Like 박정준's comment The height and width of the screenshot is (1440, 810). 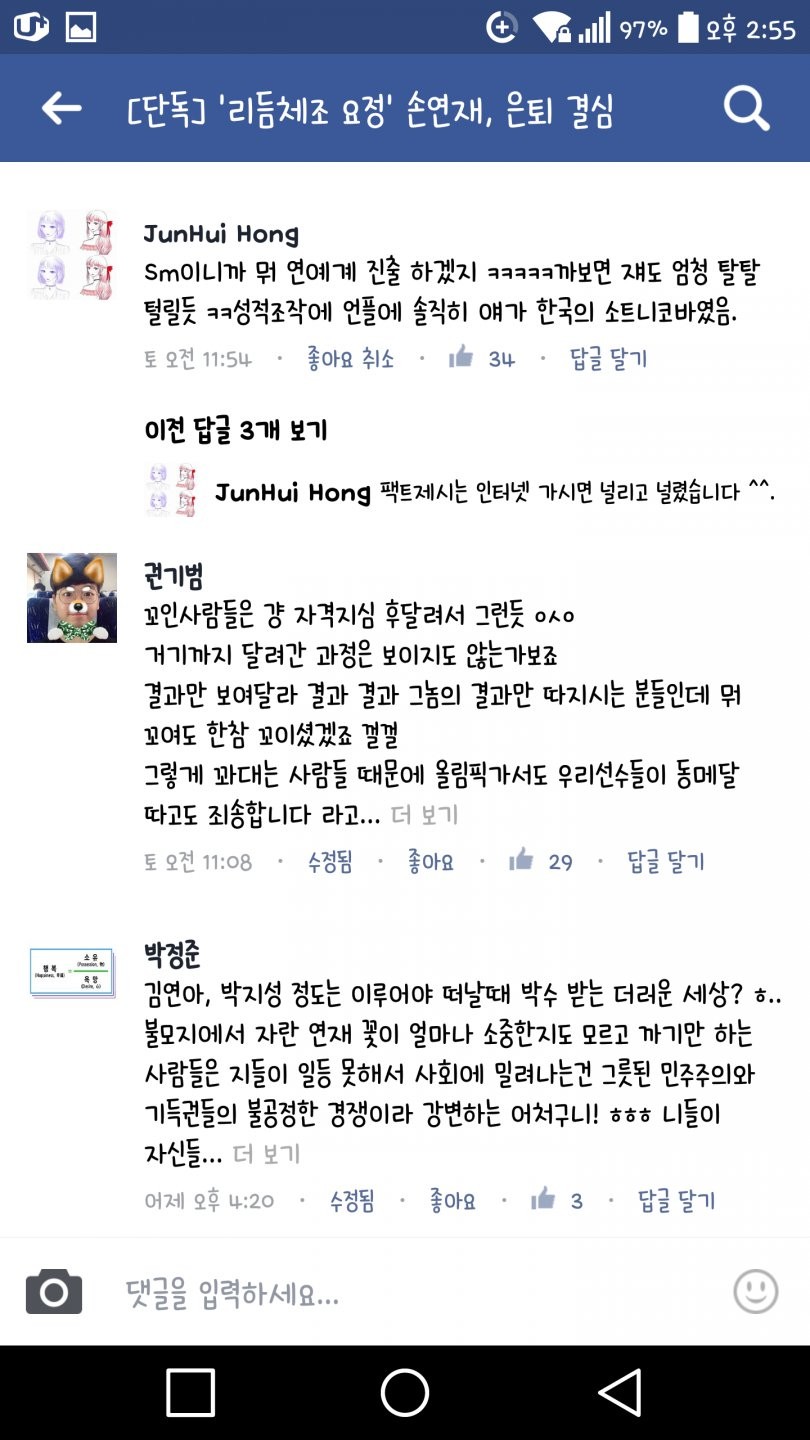(452, 1200)
